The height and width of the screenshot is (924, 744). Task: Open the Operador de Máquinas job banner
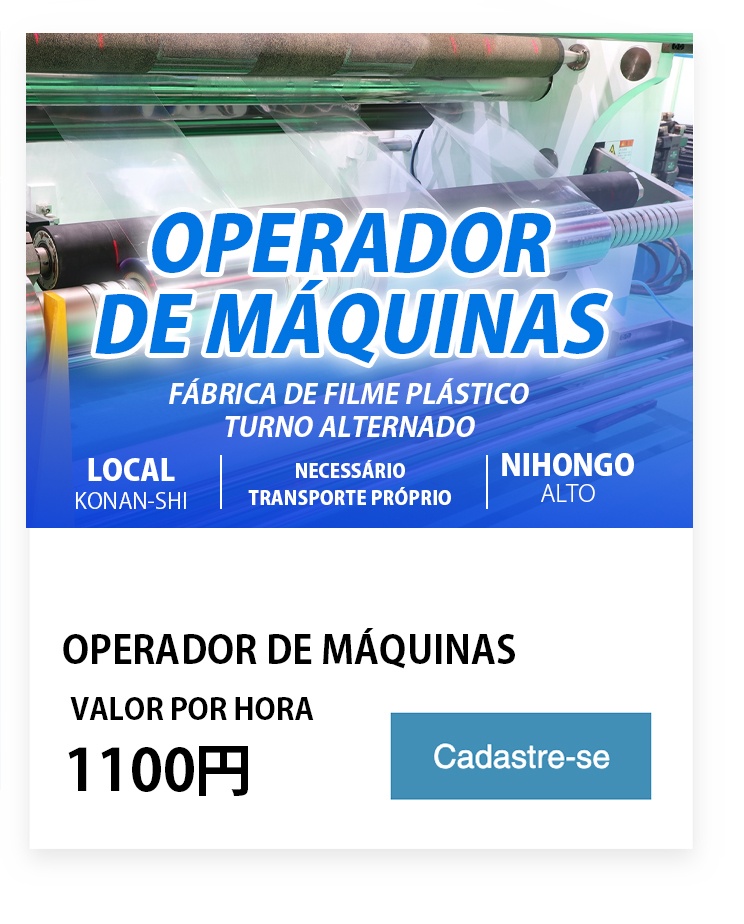tap(359, 281)
